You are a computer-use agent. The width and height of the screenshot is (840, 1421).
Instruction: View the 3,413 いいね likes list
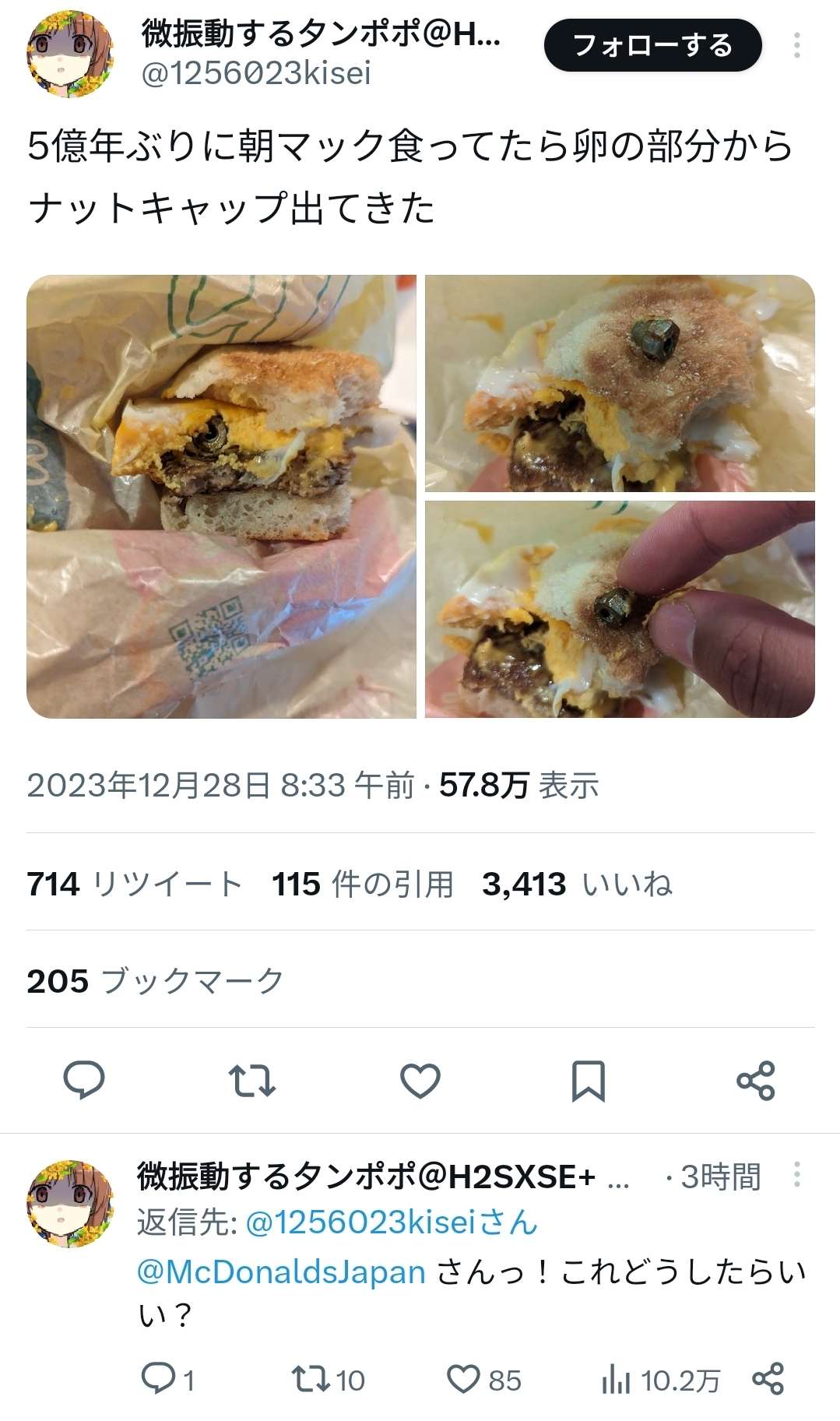pyautogui.click(x=577, y=884)
